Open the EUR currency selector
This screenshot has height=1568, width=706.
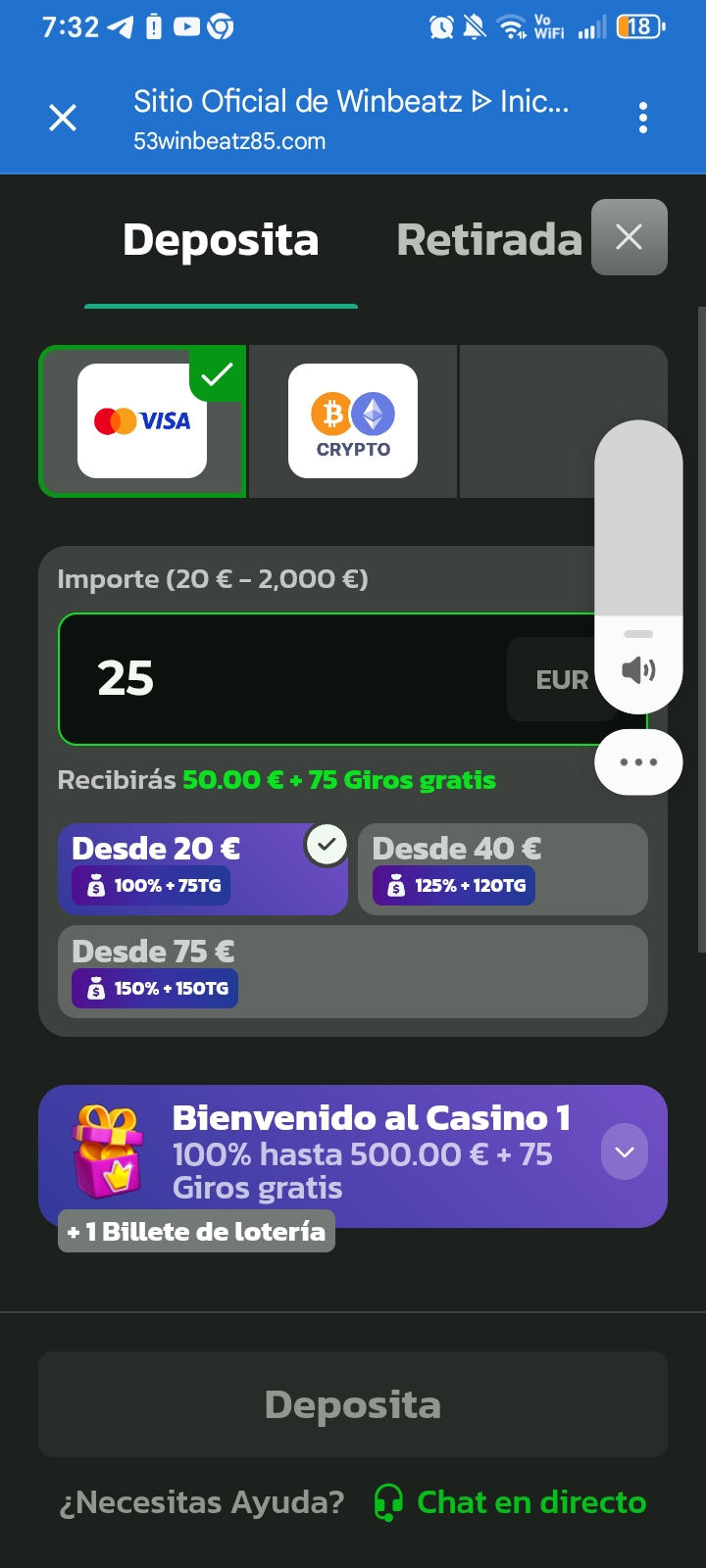point(562,679)
